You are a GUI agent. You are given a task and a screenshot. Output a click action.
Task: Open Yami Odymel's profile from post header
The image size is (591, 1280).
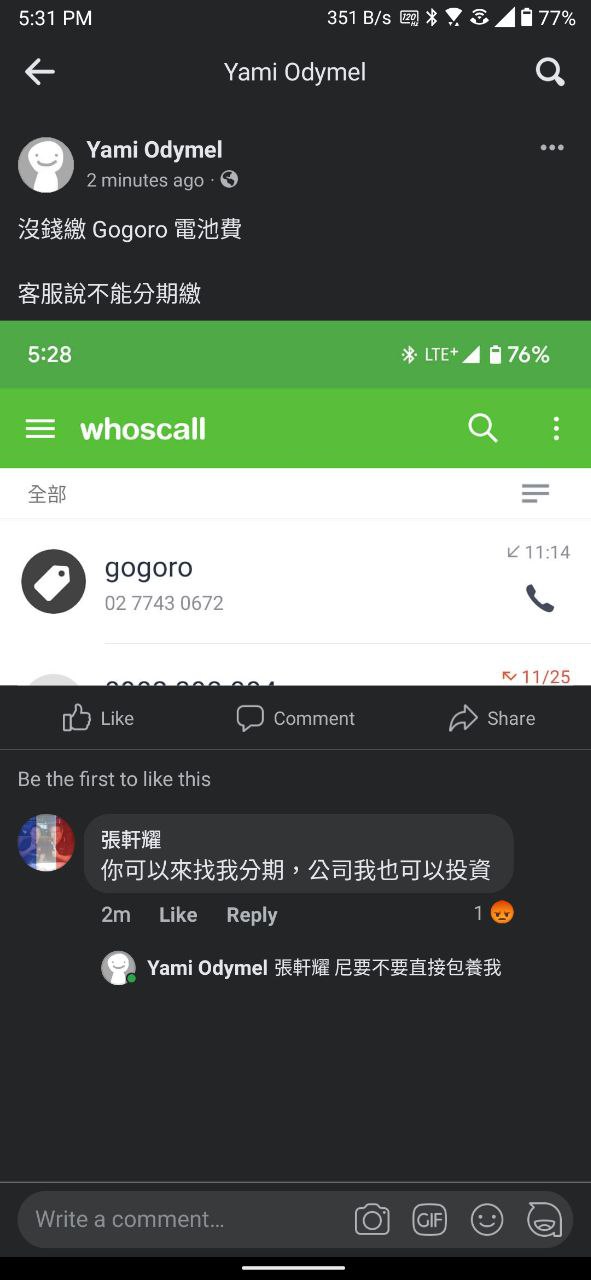(154, 150)
